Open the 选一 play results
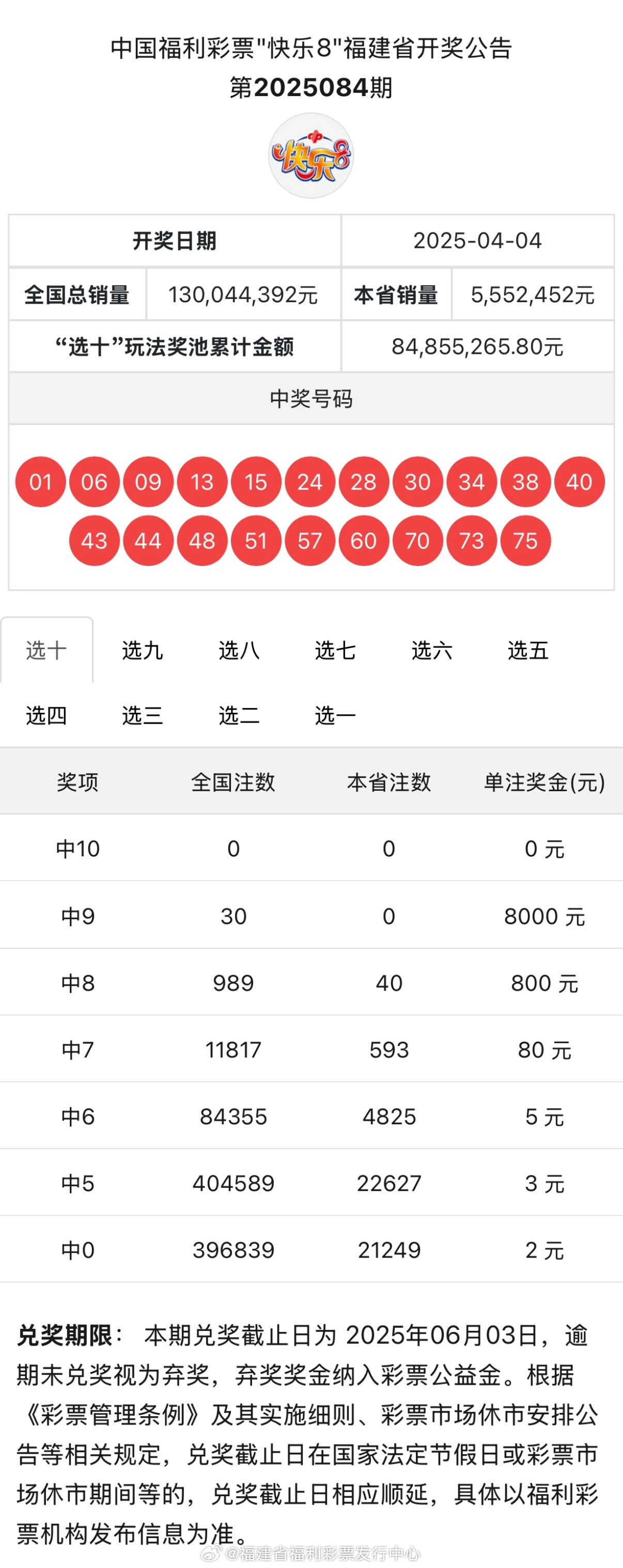623x1568 pixels. [x=335, y=716]
